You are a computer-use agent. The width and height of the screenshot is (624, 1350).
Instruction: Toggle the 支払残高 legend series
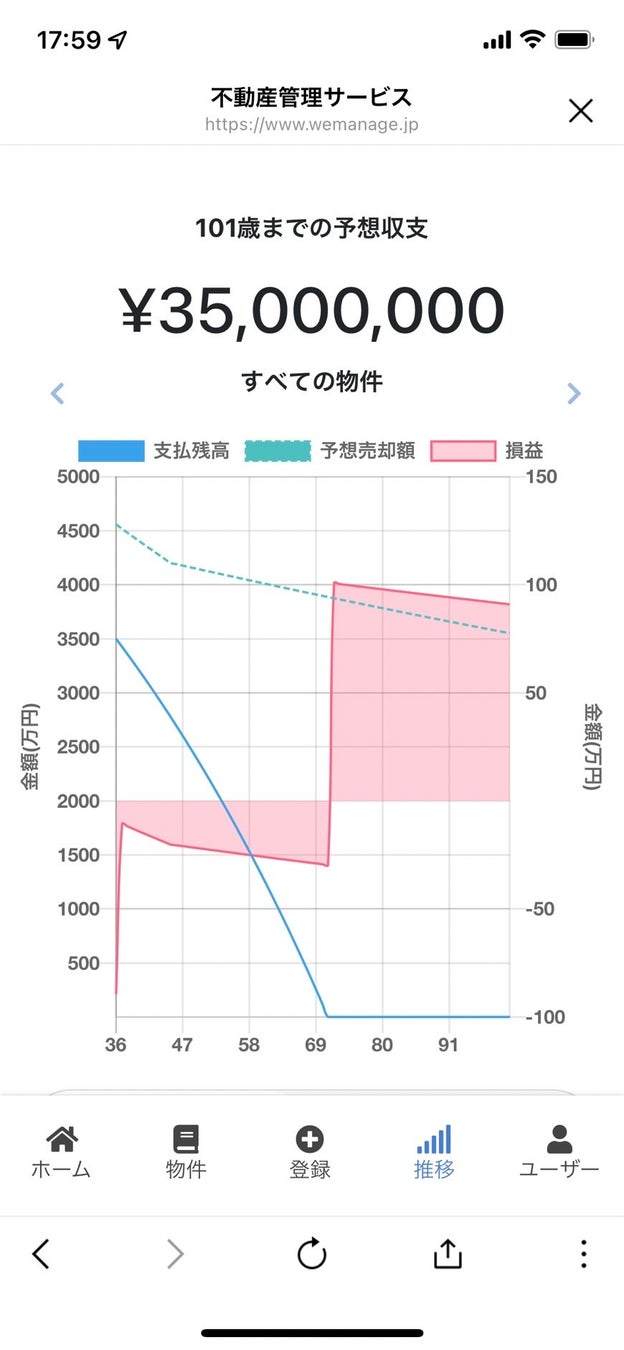tap(153, 451)
